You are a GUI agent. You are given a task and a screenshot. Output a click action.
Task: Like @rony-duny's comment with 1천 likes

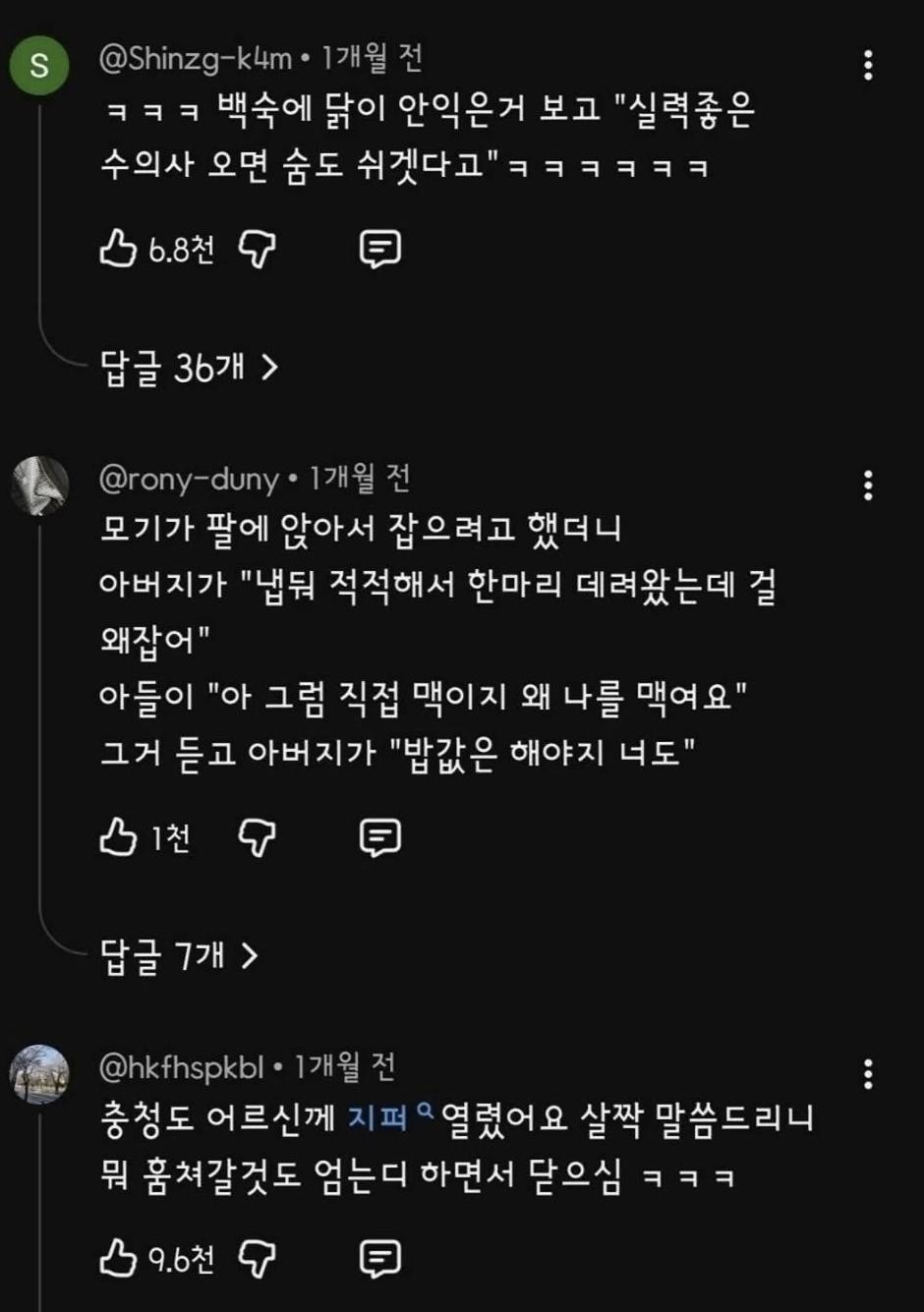pyautogui.click(x=118, y=839)
